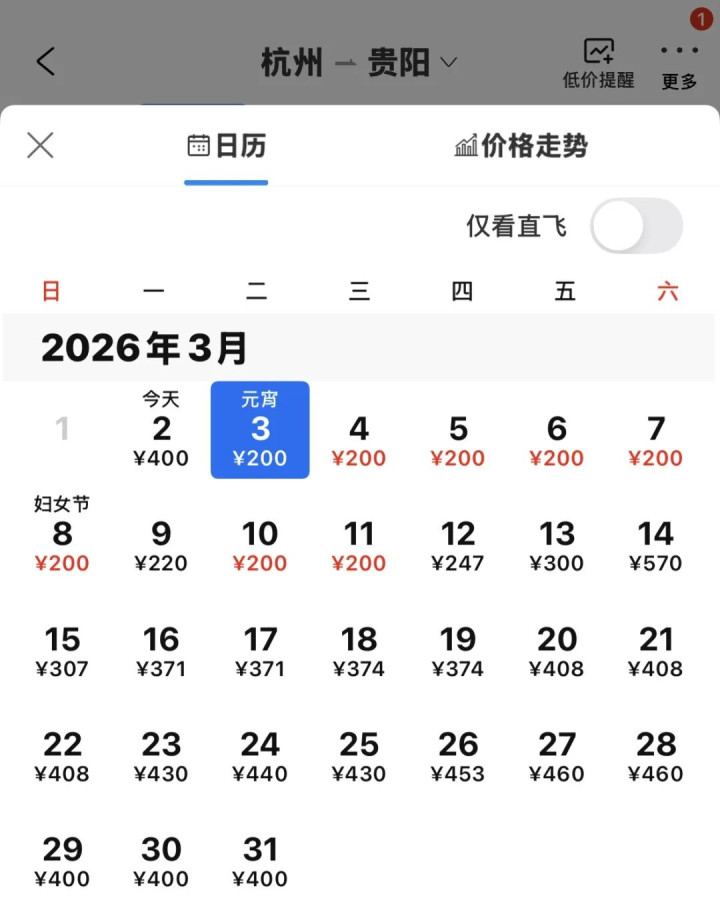Select March 15 at ¥307
The width and height of the screenshot is (720, 916).
coord(62,651)
